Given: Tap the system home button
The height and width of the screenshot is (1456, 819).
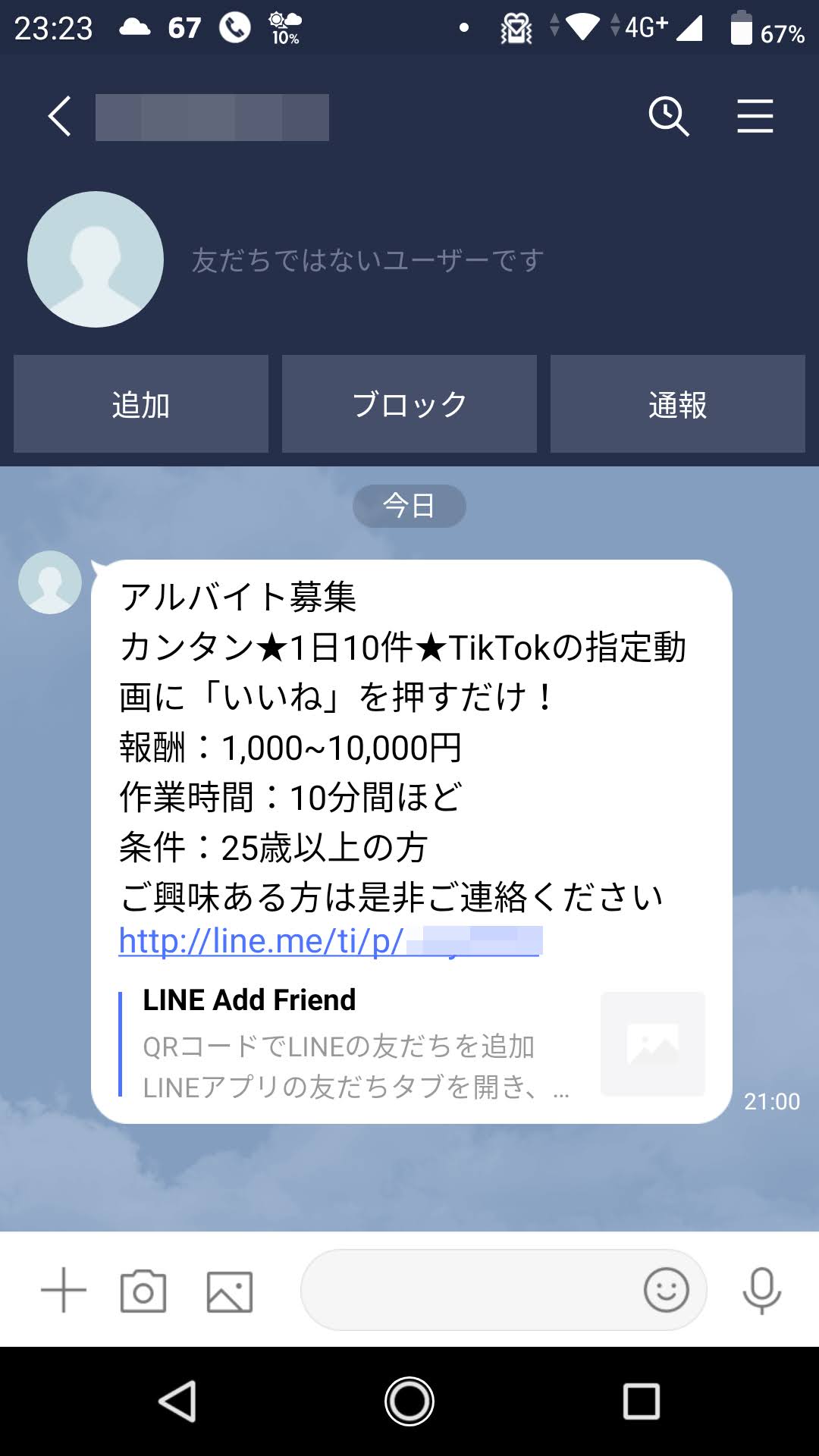Looking at the screenshot, I should [x=409, y=1401].
